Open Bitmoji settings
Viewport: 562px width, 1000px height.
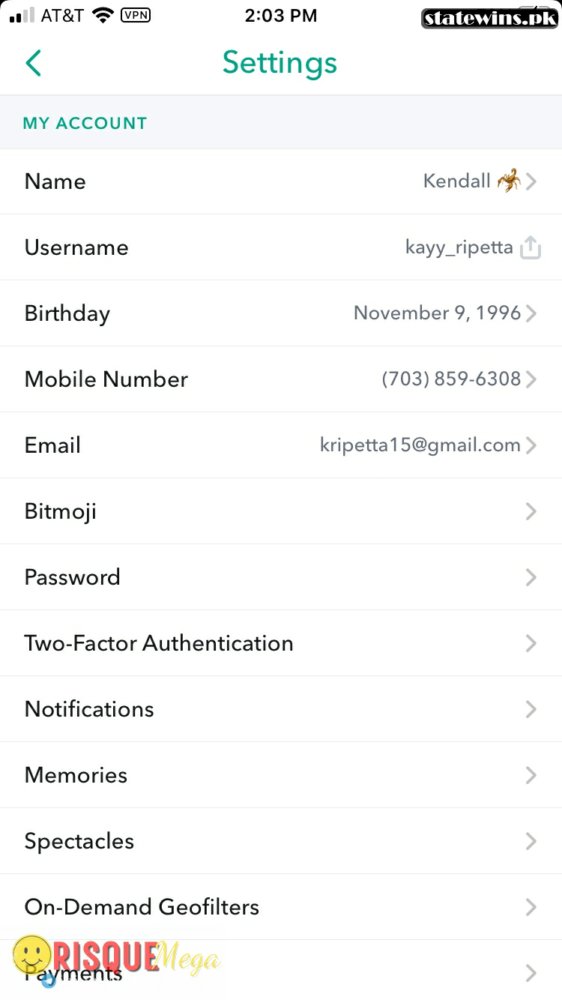(x=281, y=511)
